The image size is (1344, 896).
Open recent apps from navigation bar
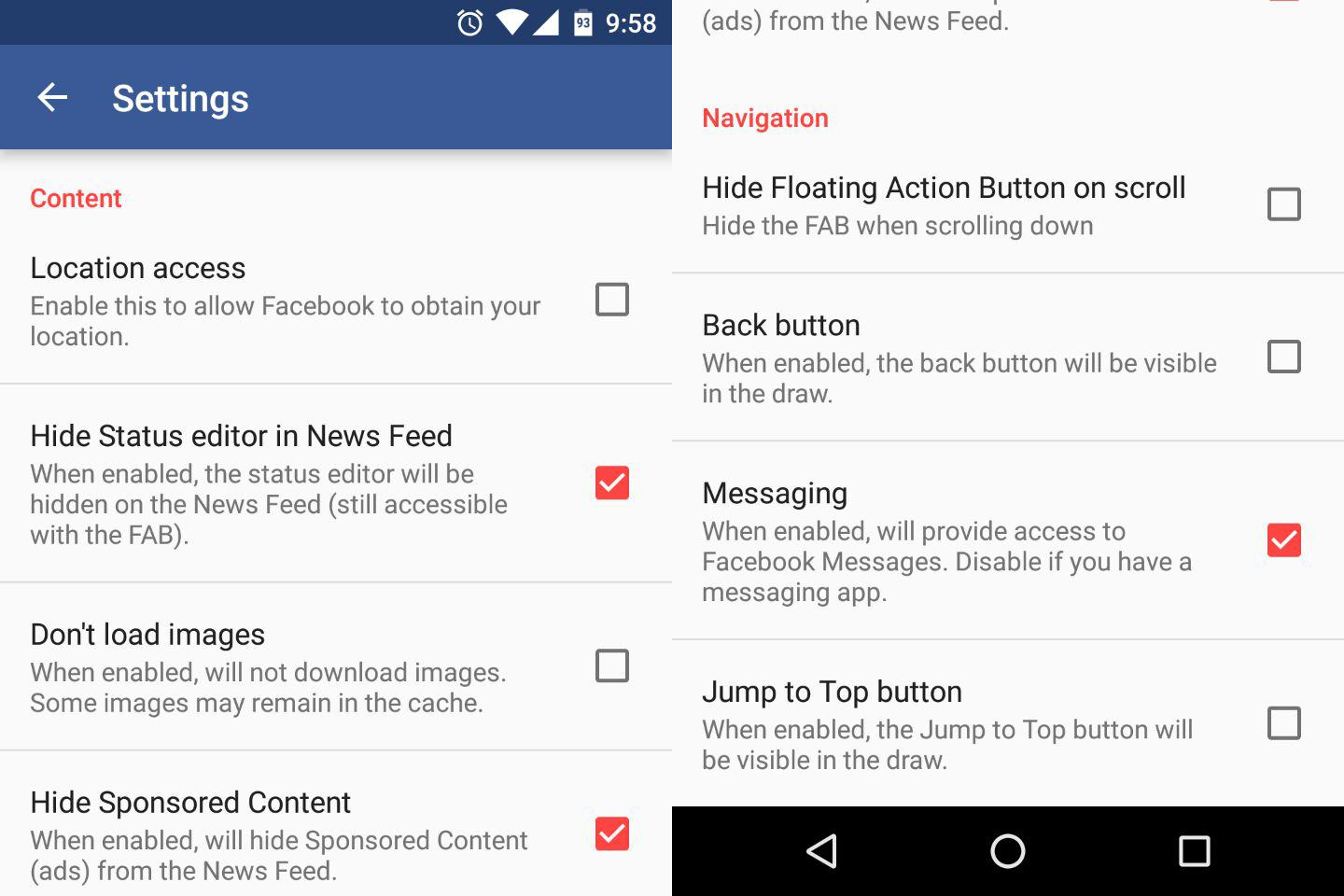point(1194,851)
